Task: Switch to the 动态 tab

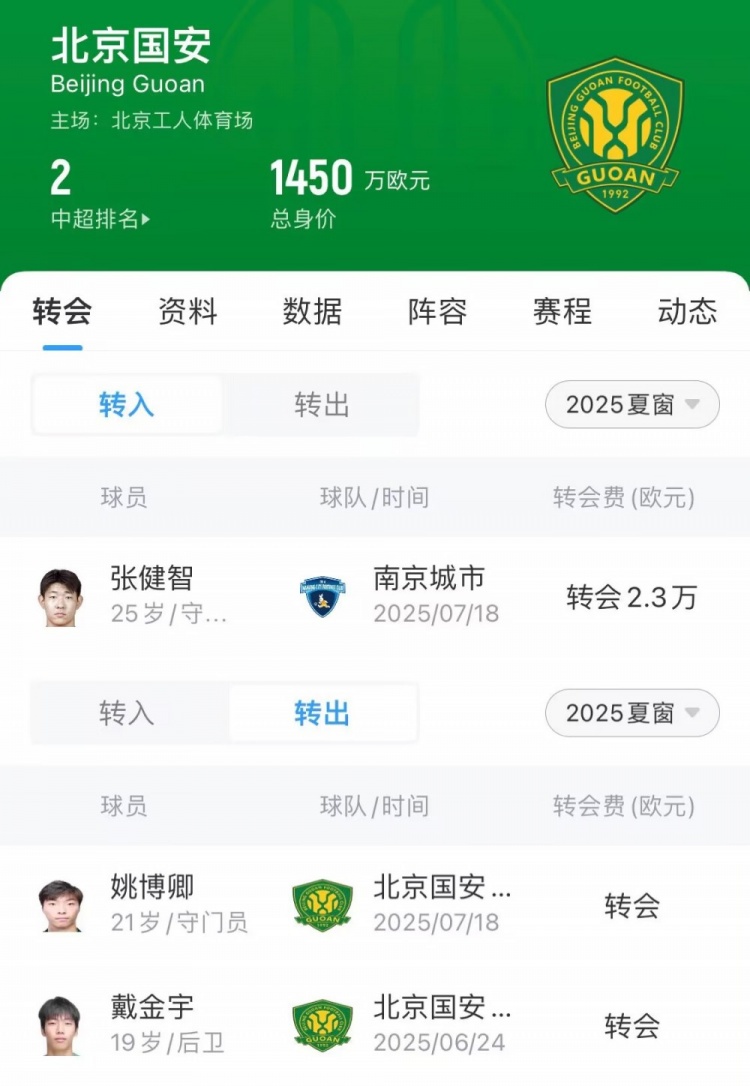Action: point(687,311)
